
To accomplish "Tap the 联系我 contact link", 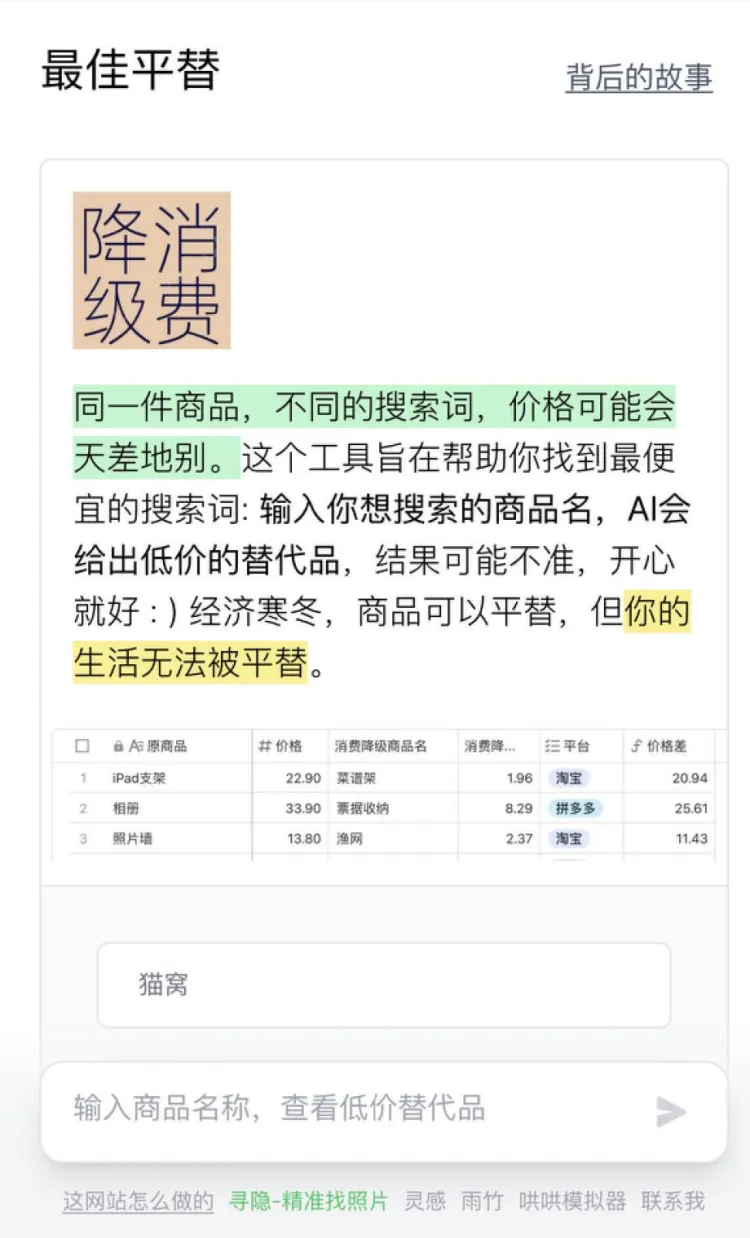I will (x=673, y=1201).
